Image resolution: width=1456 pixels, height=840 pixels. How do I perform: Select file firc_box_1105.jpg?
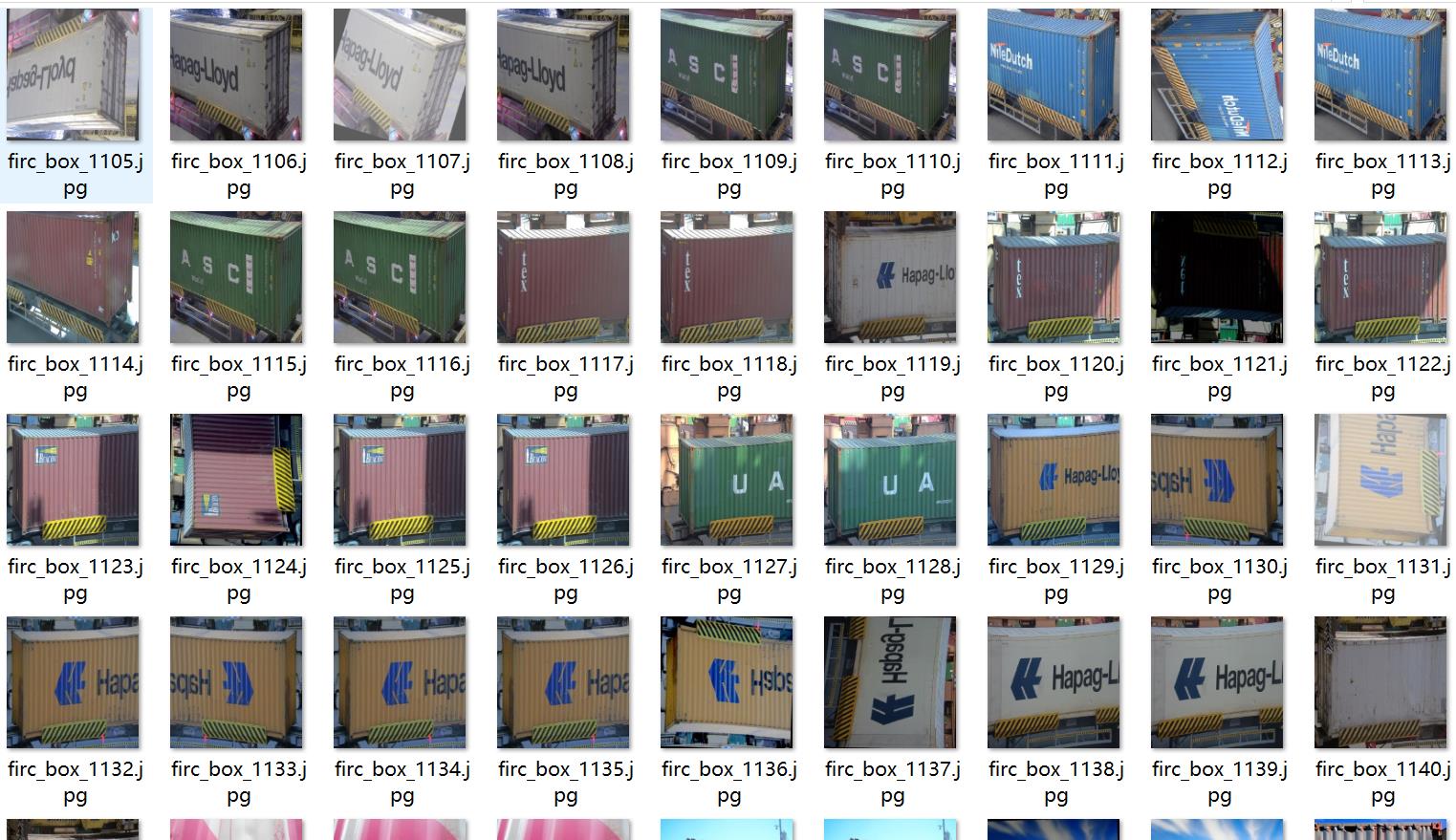tap(73, 75)
